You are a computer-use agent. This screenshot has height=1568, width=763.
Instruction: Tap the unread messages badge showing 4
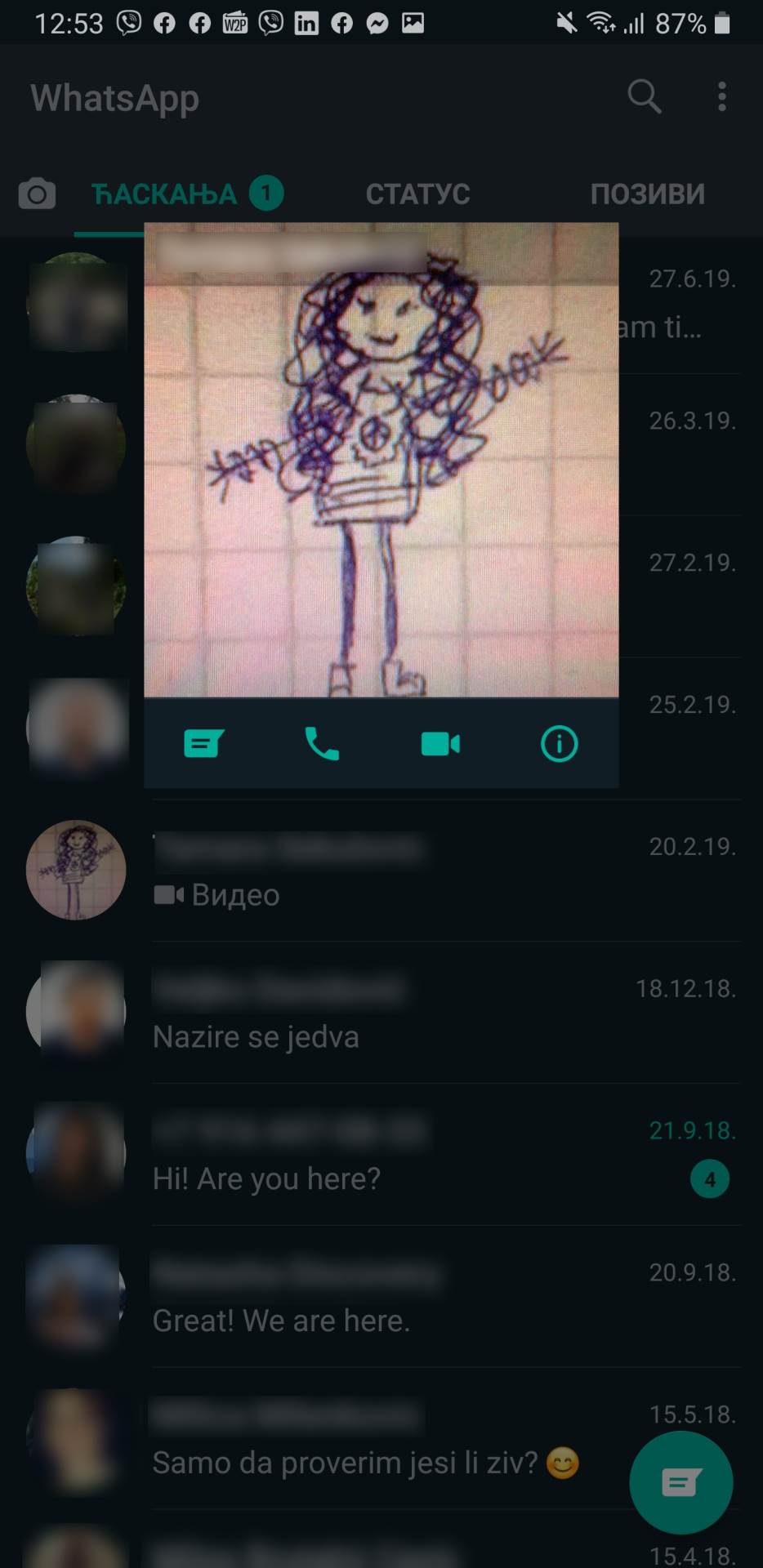710,1178
